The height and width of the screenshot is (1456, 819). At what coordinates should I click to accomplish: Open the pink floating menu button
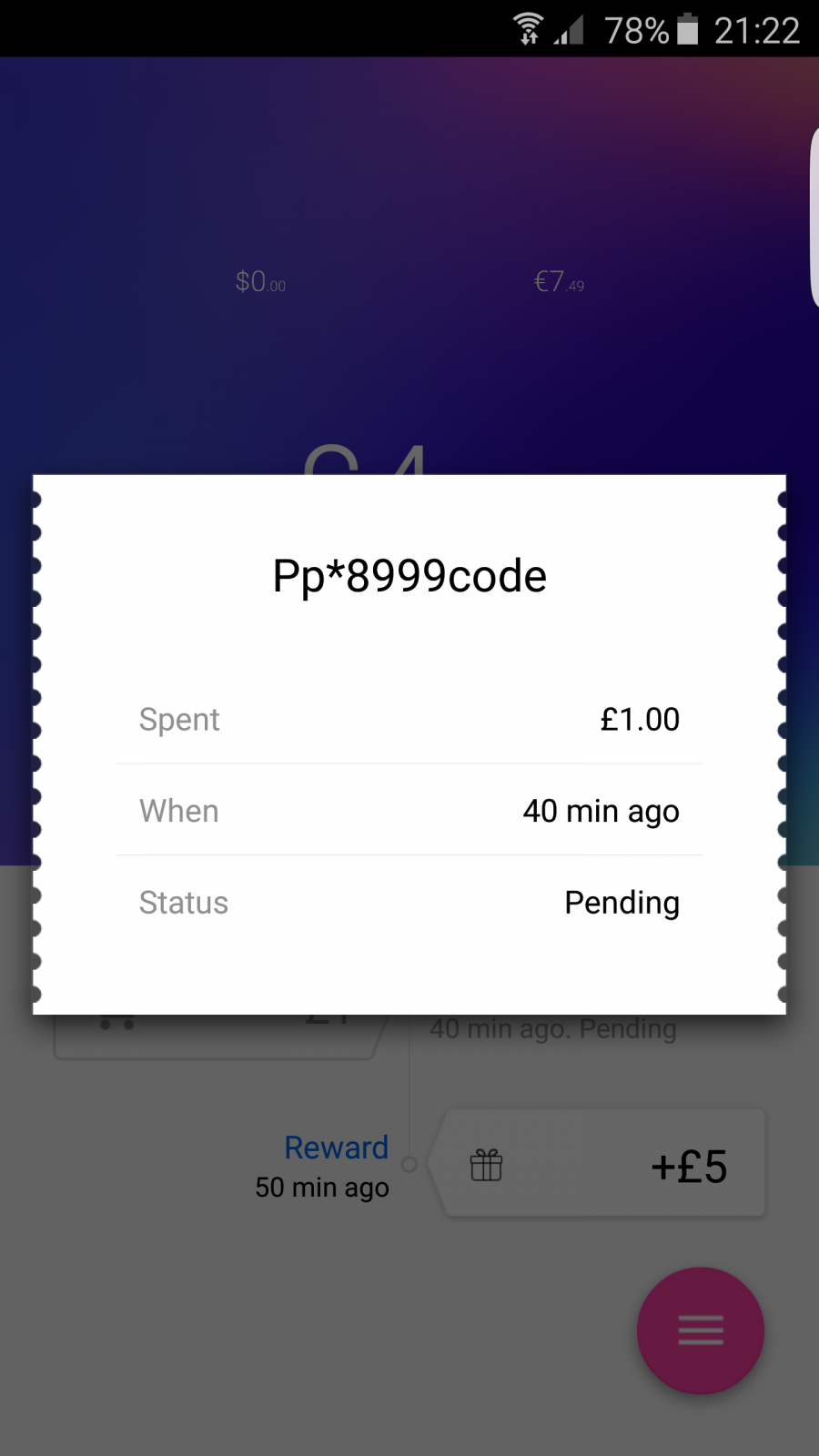(700, 1330)
